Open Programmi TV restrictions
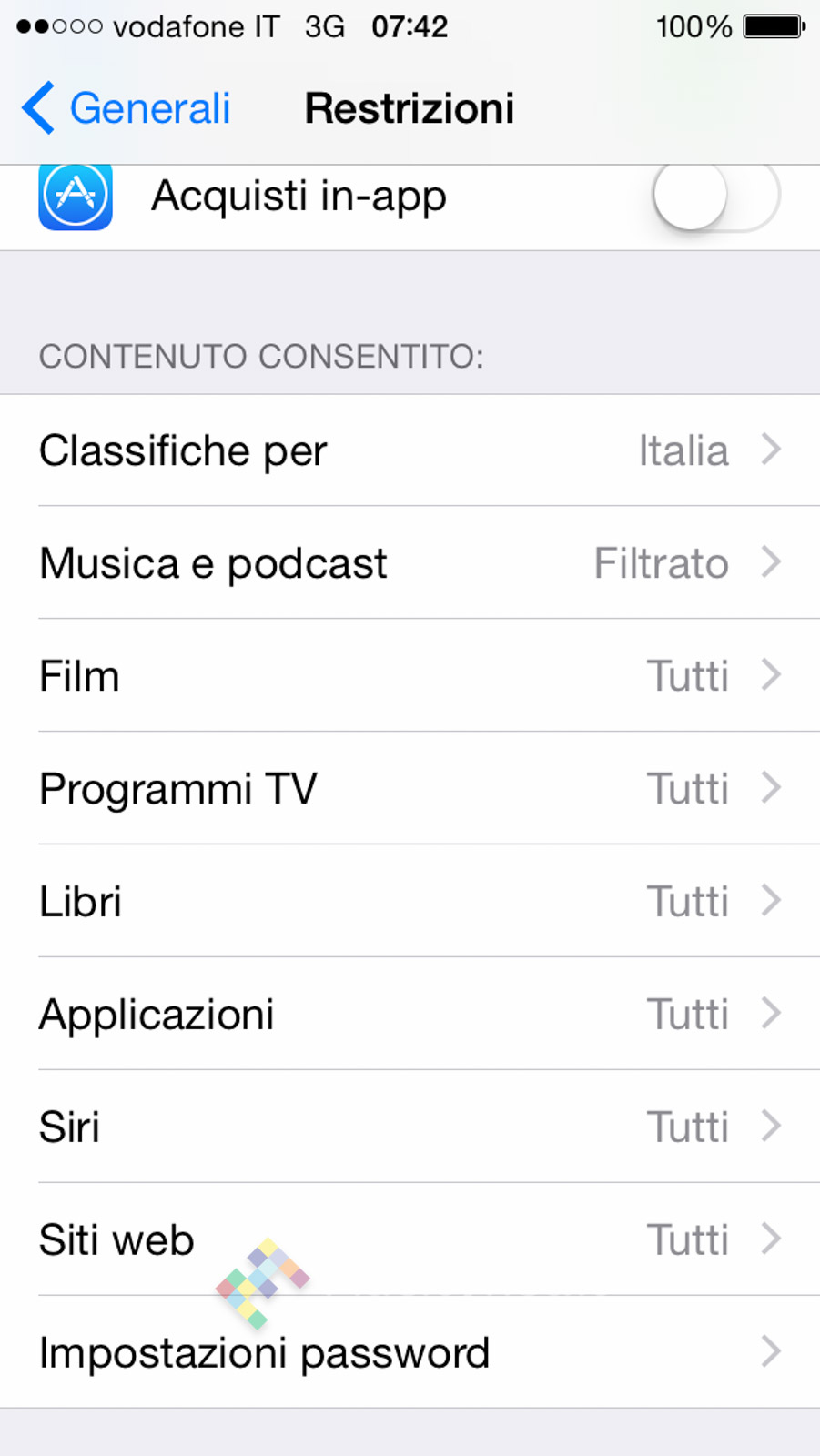Image resolution: width=820 pixels, height=1456 pixels. coord(410,789)
